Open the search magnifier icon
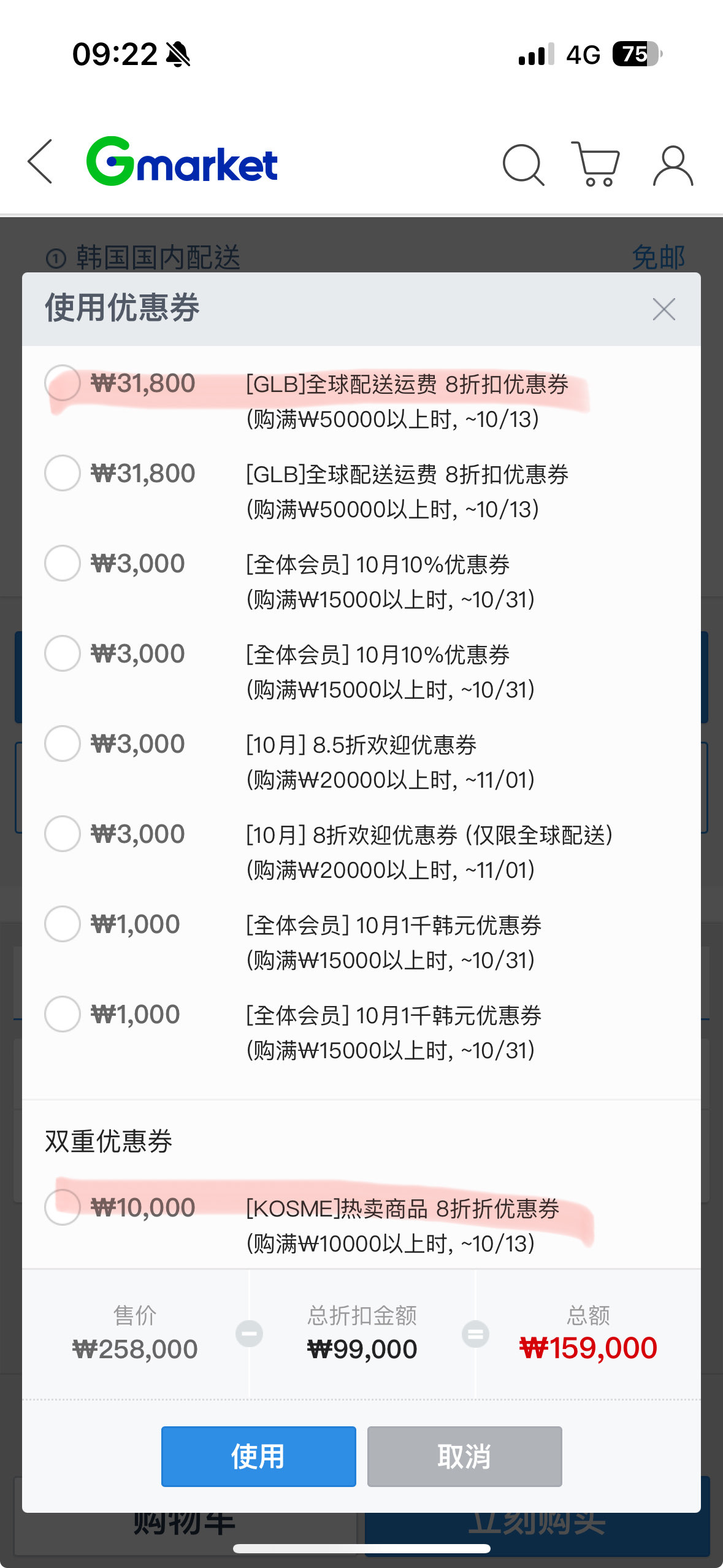723x1568 pixels. [523, 164]
